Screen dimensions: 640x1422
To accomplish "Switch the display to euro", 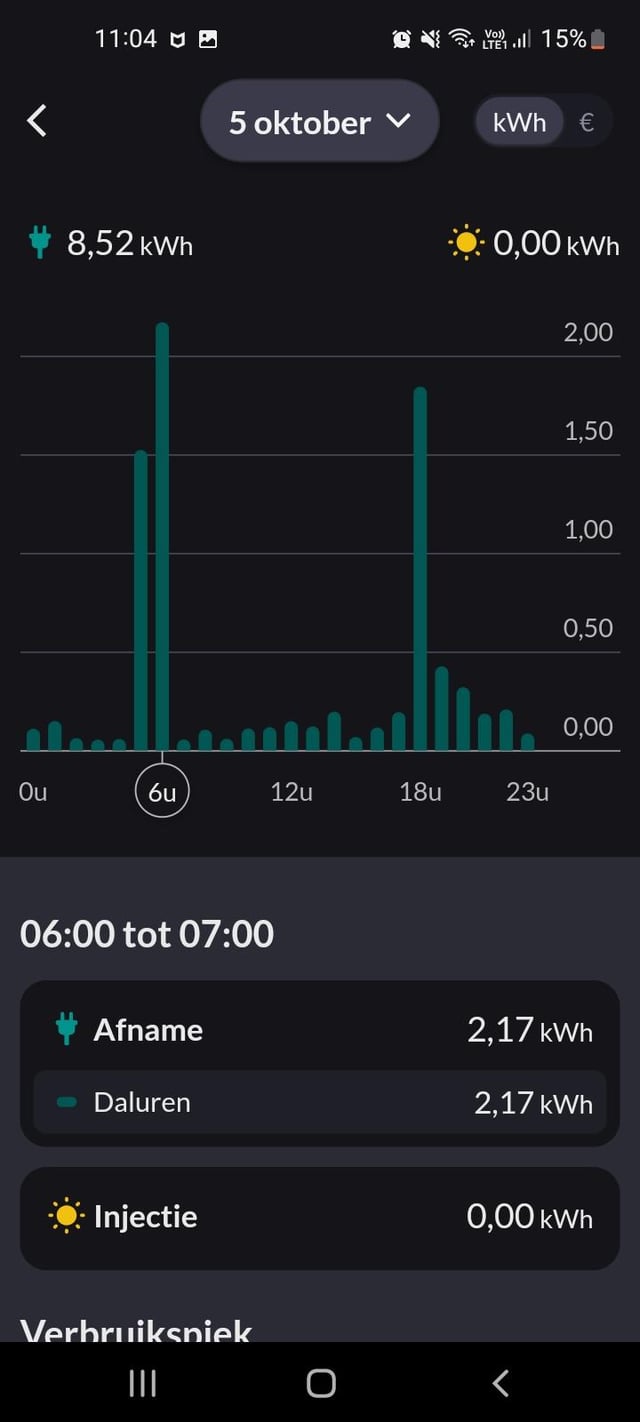I will tap(587, 122).
